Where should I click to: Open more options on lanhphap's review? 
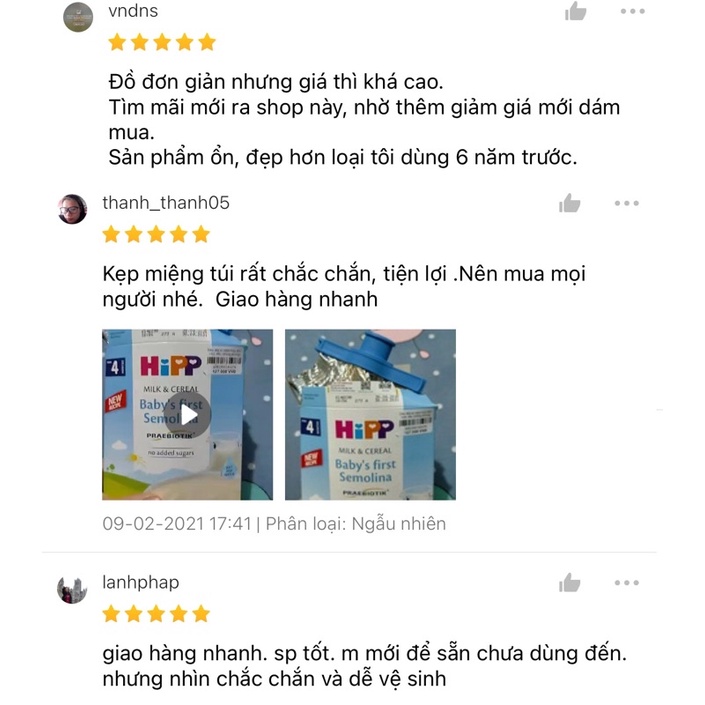(627, 583)
